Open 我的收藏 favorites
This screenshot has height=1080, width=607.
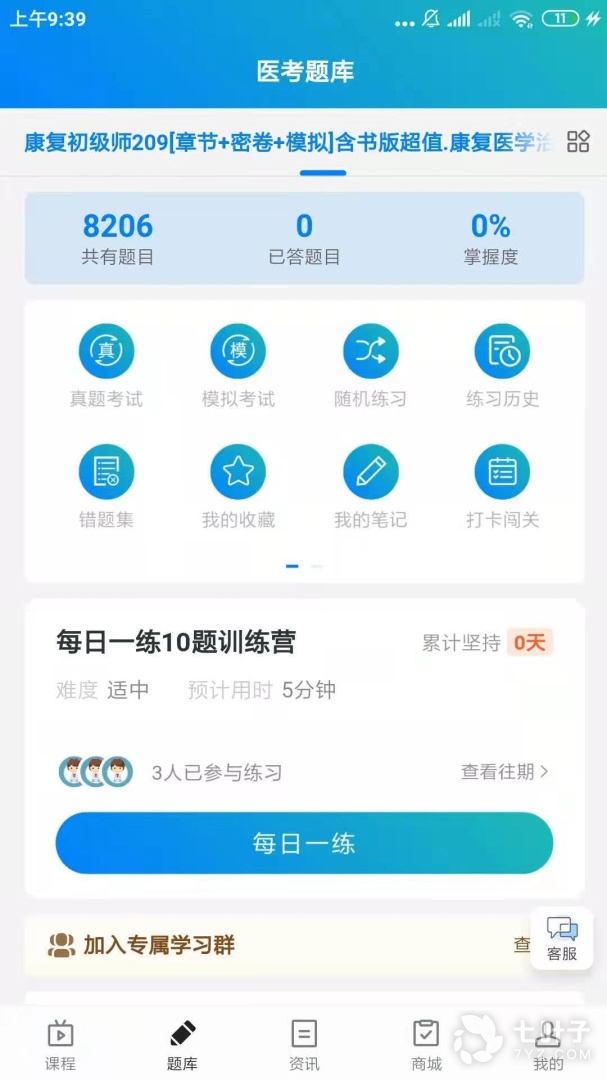coord(238,487)
